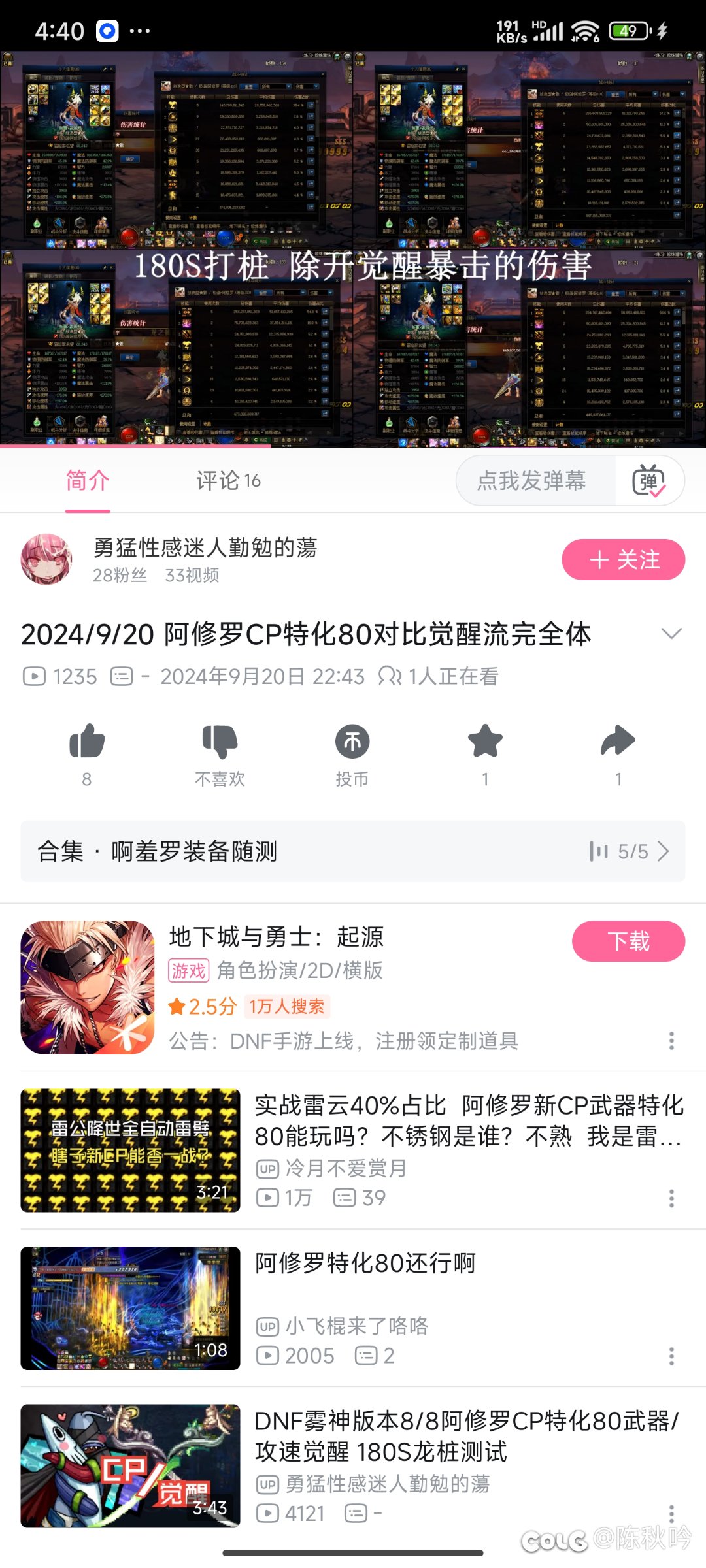The image size is (706, 1568).
Task: Tap the 不喜欢 dislike icon
Action: coord(220,742)
